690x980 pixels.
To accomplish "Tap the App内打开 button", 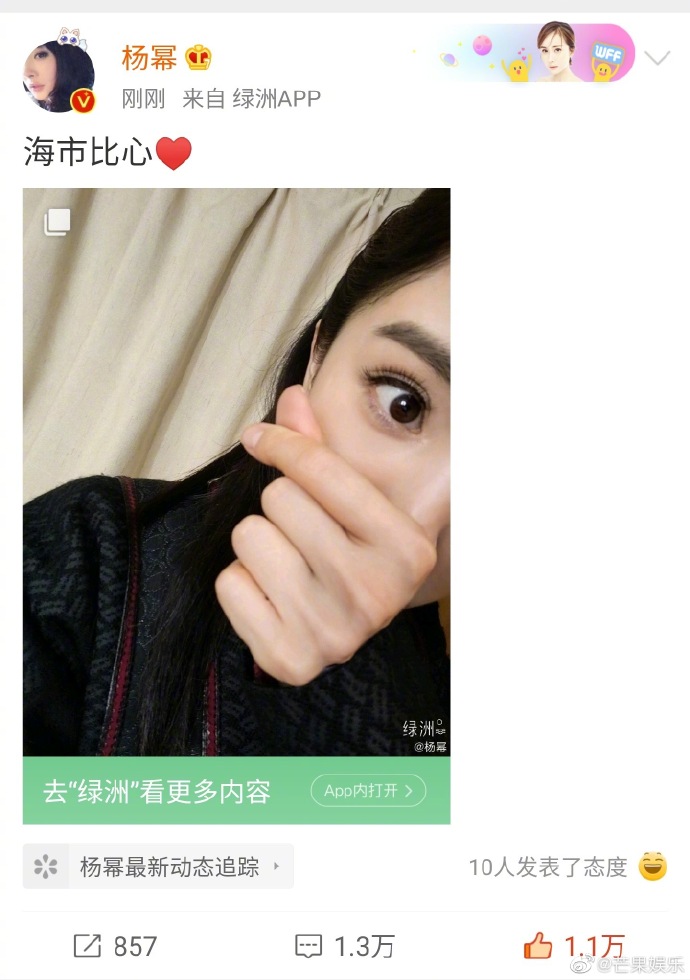I will 368,791.
